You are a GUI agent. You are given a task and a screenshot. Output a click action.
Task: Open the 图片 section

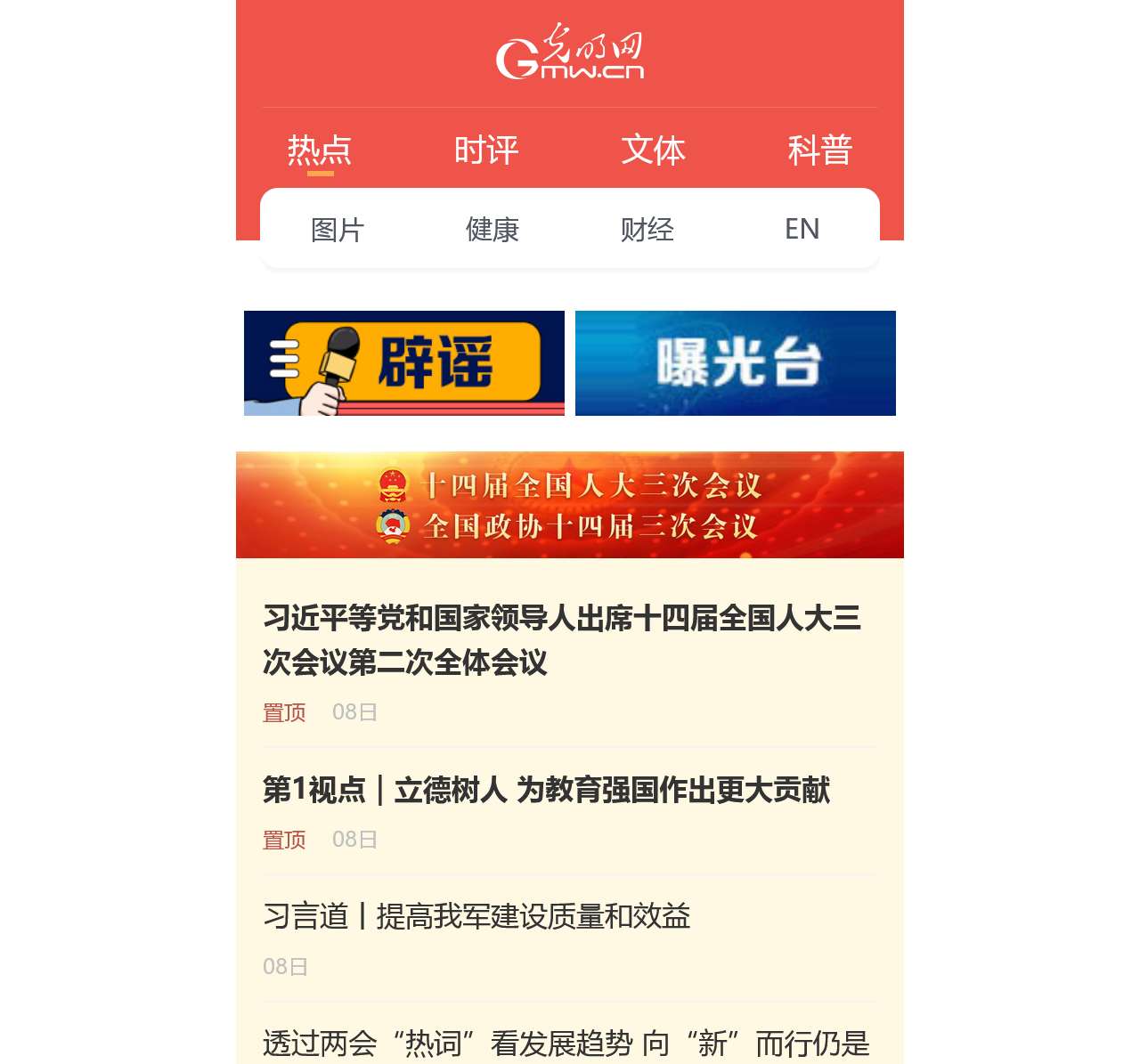click(x=338, y=230)
